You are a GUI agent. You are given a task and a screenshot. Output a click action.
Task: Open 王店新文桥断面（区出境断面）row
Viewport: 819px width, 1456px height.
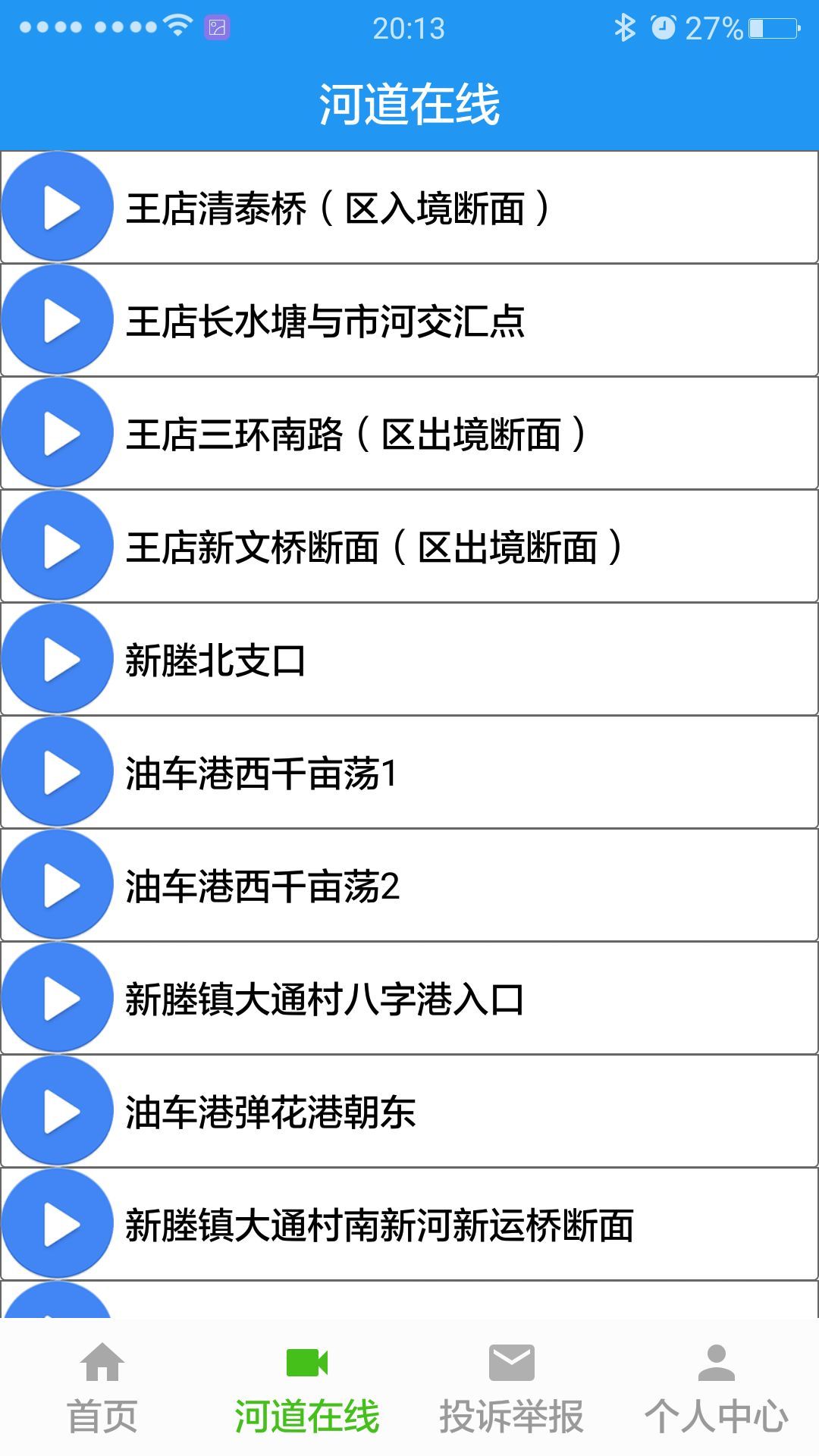[409, 547]
